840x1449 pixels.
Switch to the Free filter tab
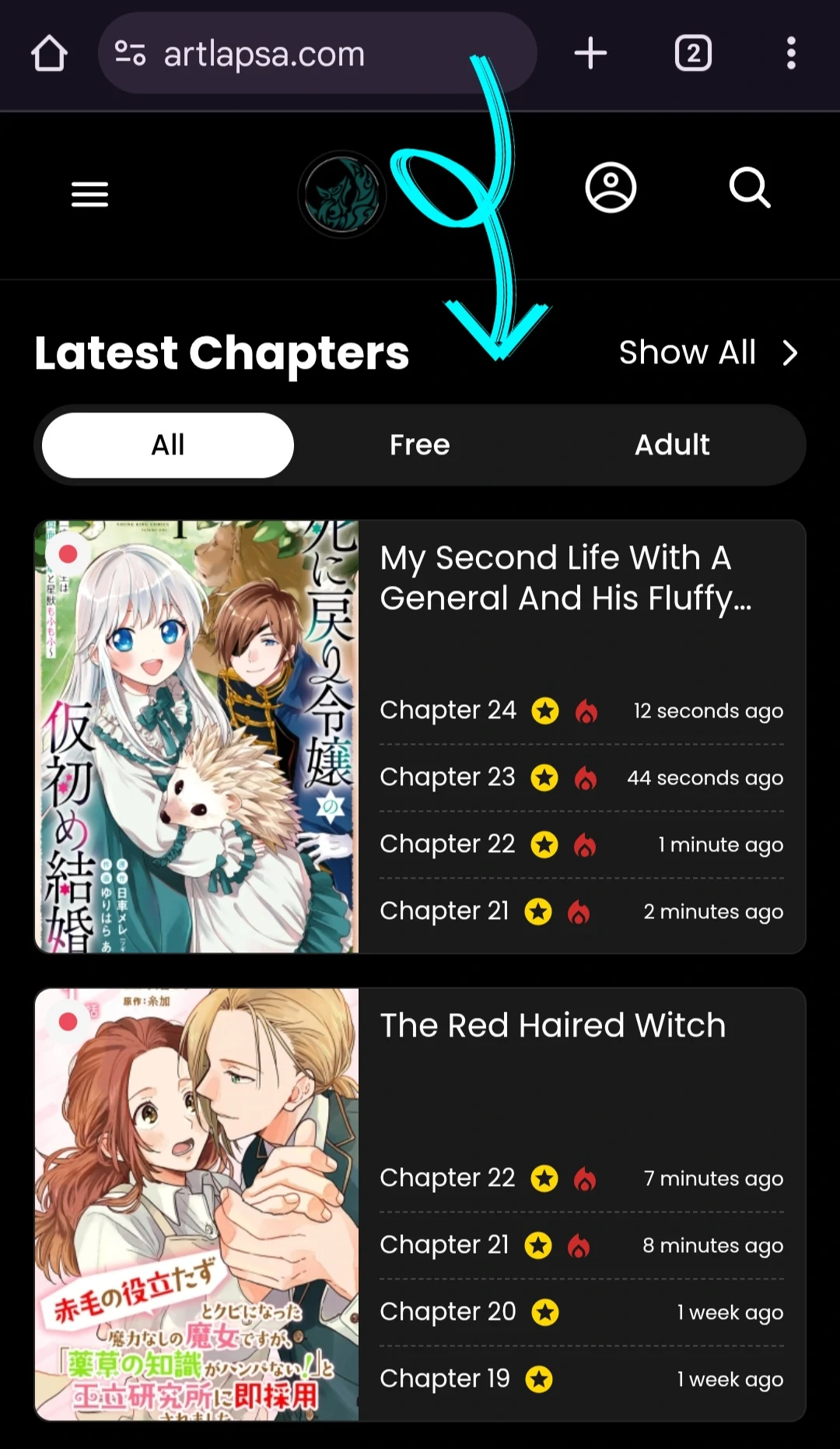(419, 445)
